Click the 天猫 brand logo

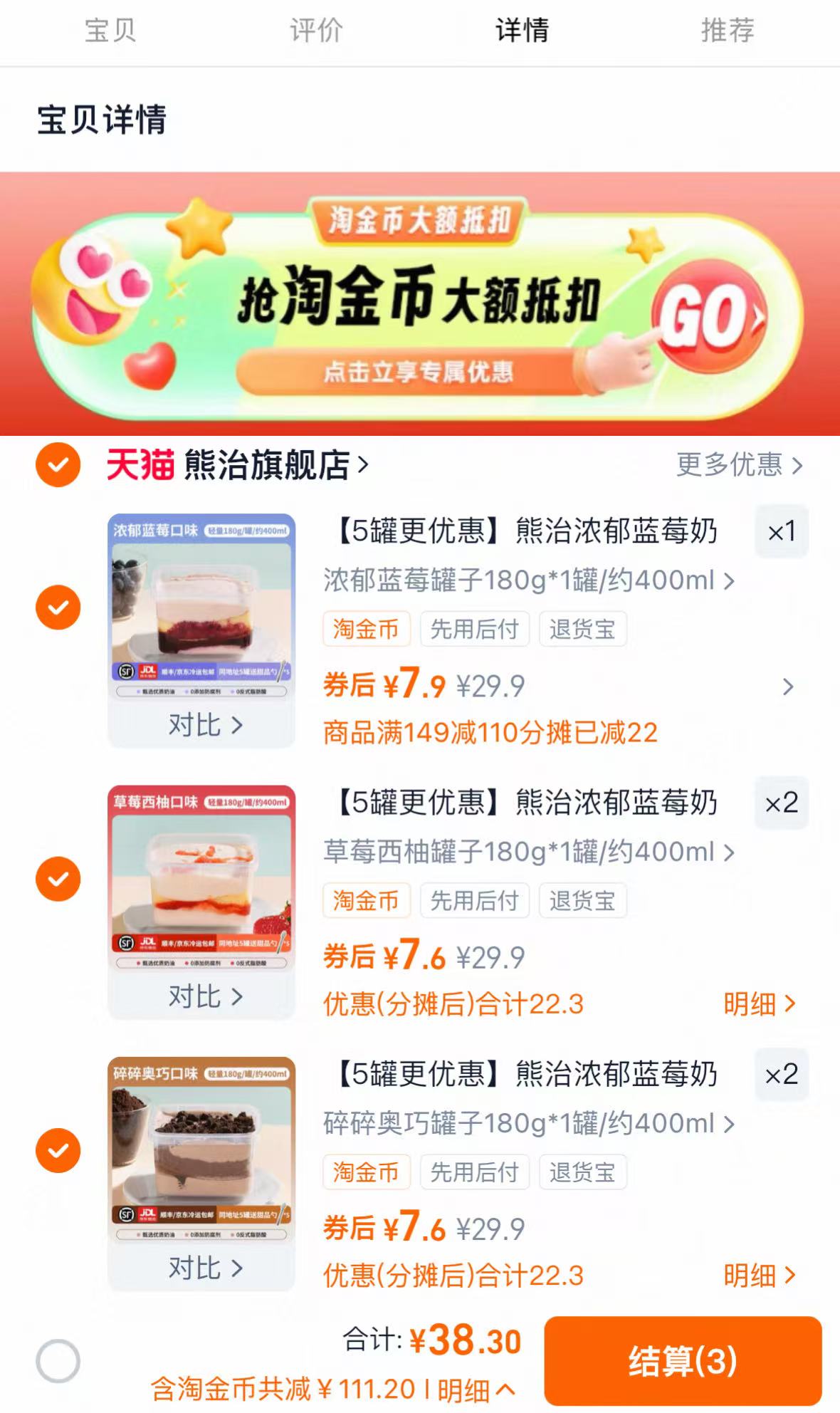pyautogui.click(x=140, y=466)
